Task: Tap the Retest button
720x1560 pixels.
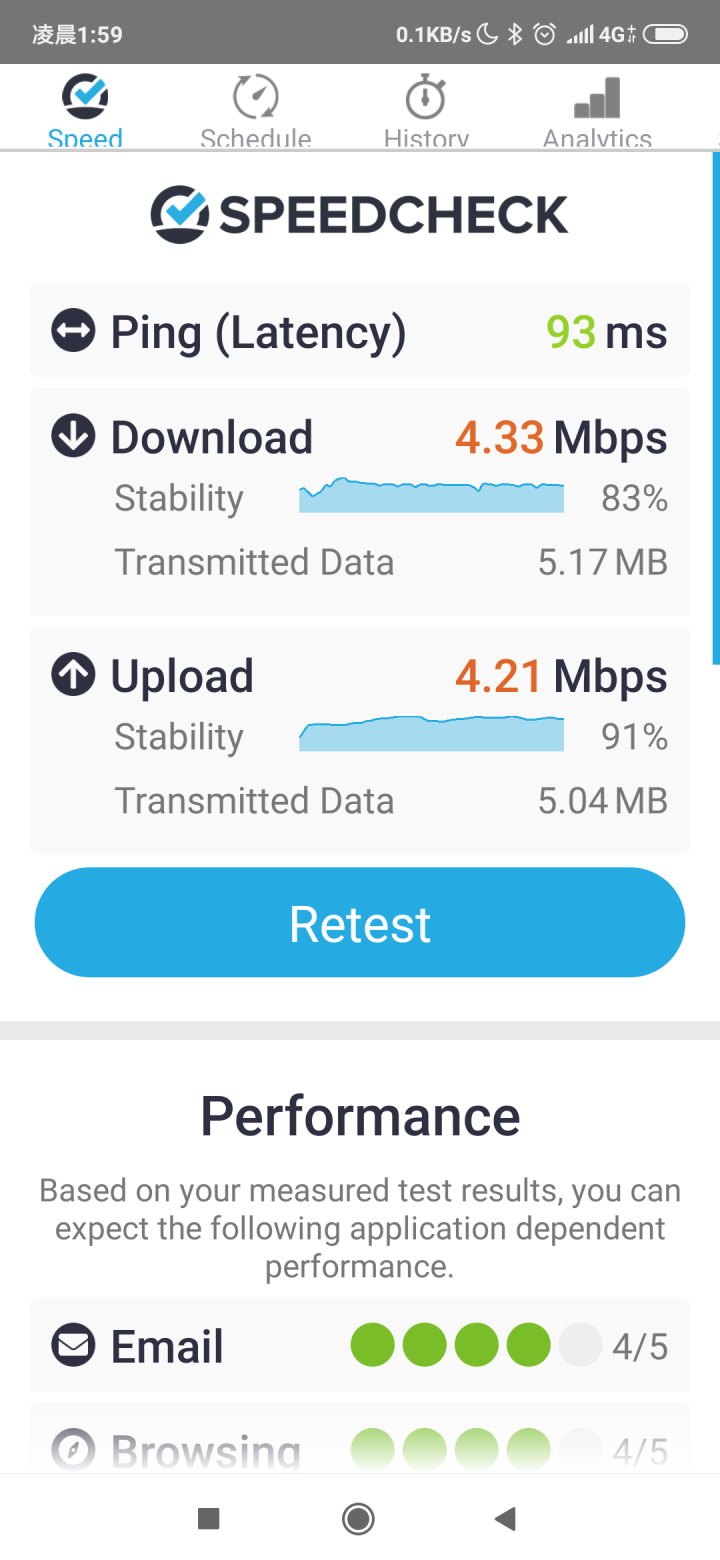Action: pos(360,922)
